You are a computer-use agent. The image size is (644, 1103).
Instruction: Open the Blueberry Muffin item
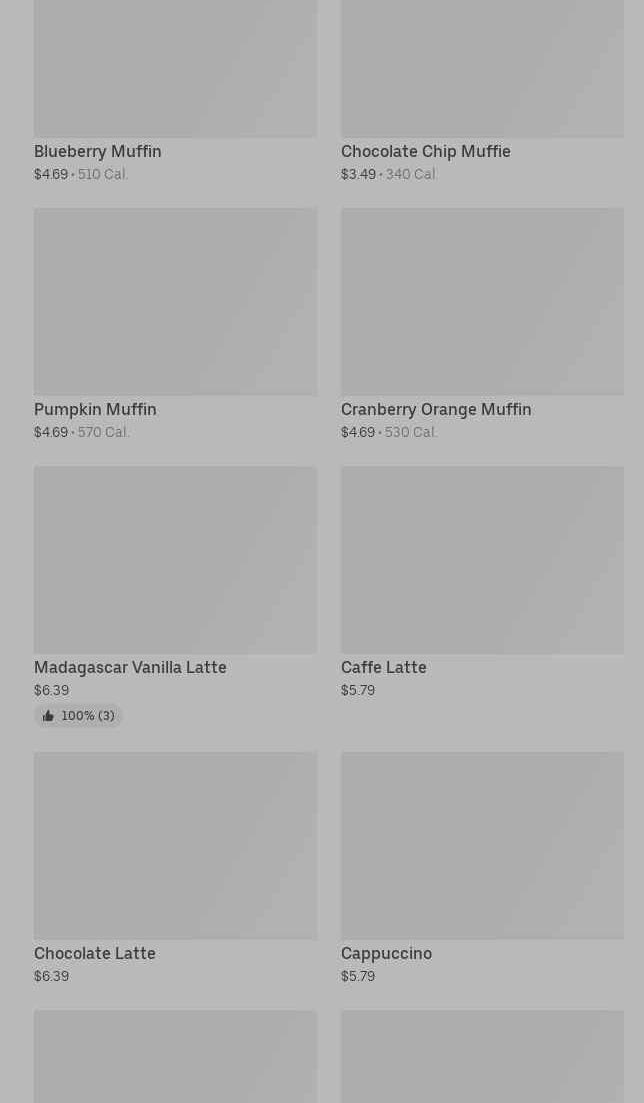point(175,91)
